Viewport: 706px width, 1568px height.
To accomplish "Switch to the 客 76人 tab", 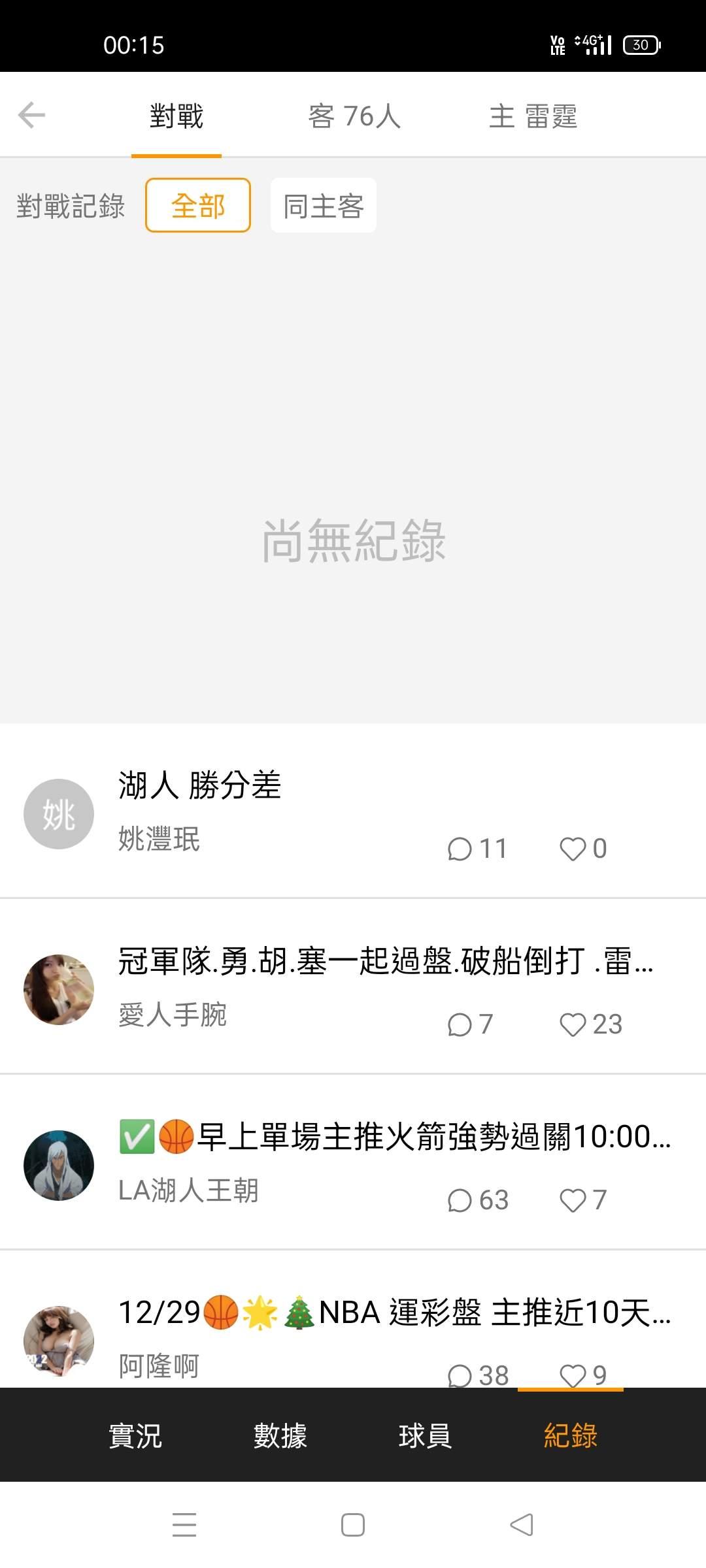I will 354,116.
